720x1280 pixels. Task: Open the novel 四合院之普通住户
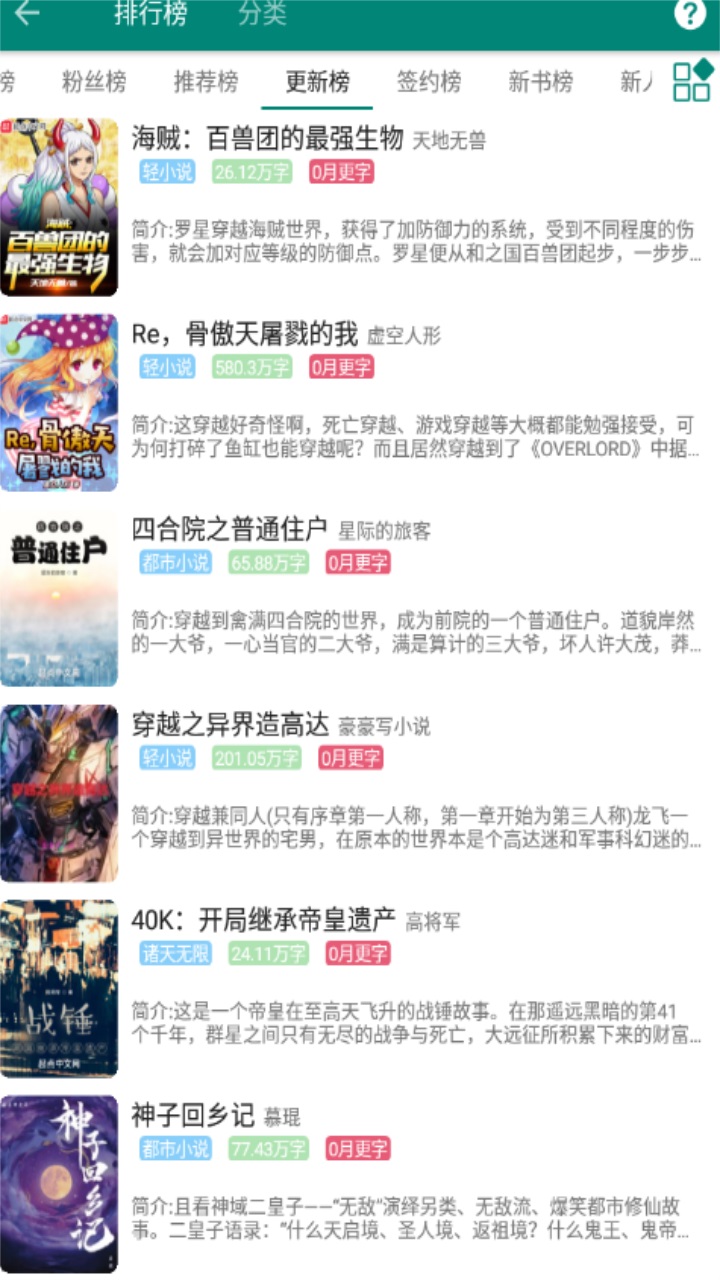point(230,529)
